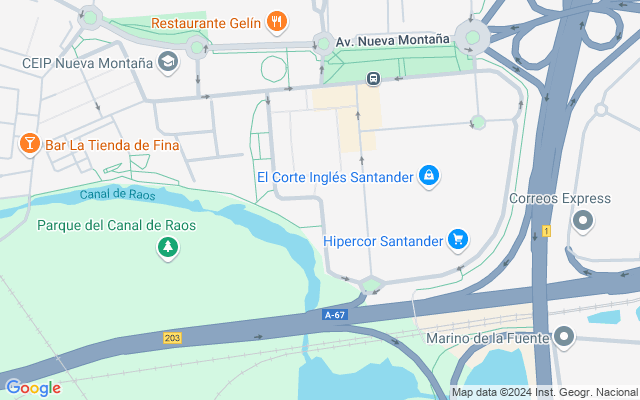Open Parque del Canal de Raos pin
Viewport: 640px width, 400px height.
pos(168,246)
